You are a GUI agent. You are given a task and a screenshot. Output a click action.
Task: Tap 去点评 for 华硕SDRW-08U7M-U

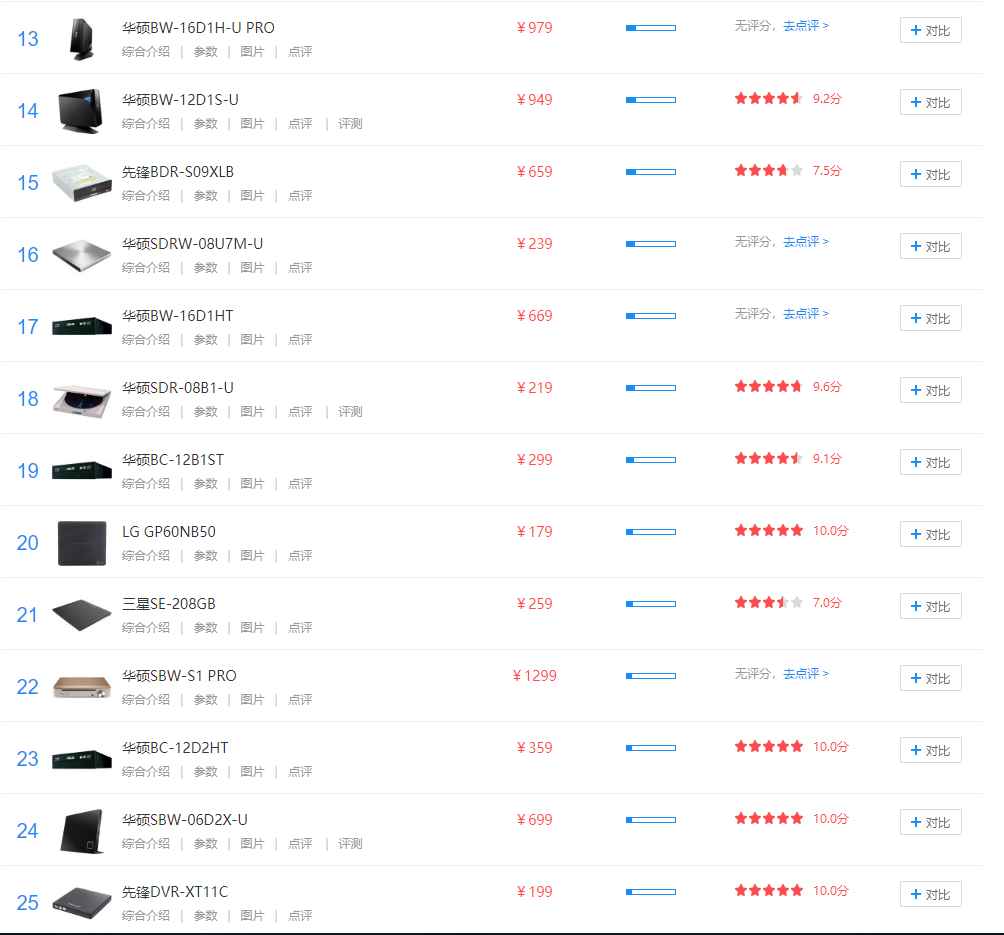tap(805, 242)
